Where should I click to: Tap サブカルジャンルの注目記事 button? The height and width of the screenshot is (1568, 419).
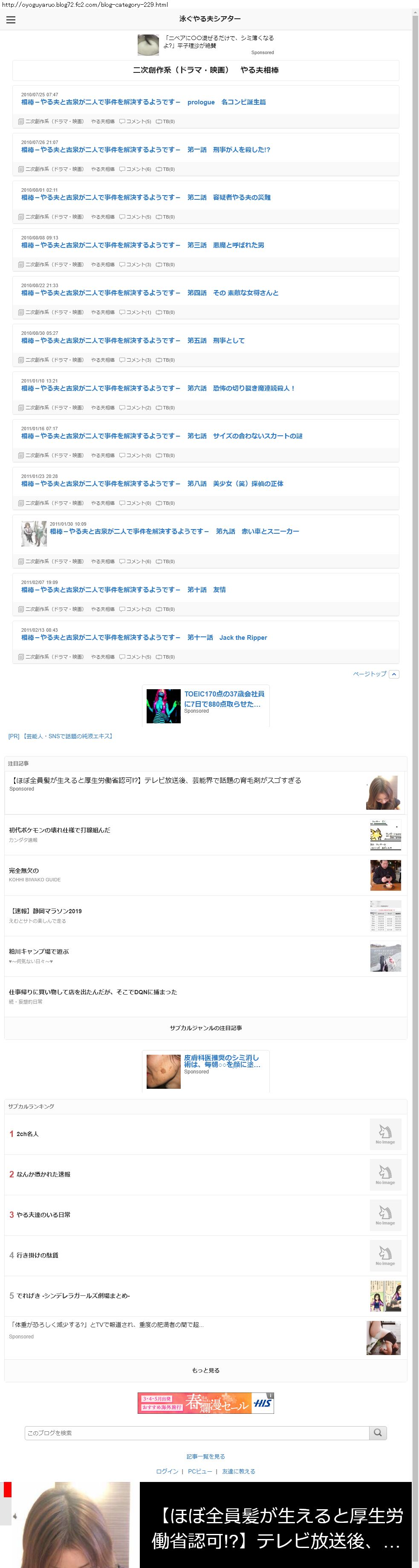pos(206,1028)
